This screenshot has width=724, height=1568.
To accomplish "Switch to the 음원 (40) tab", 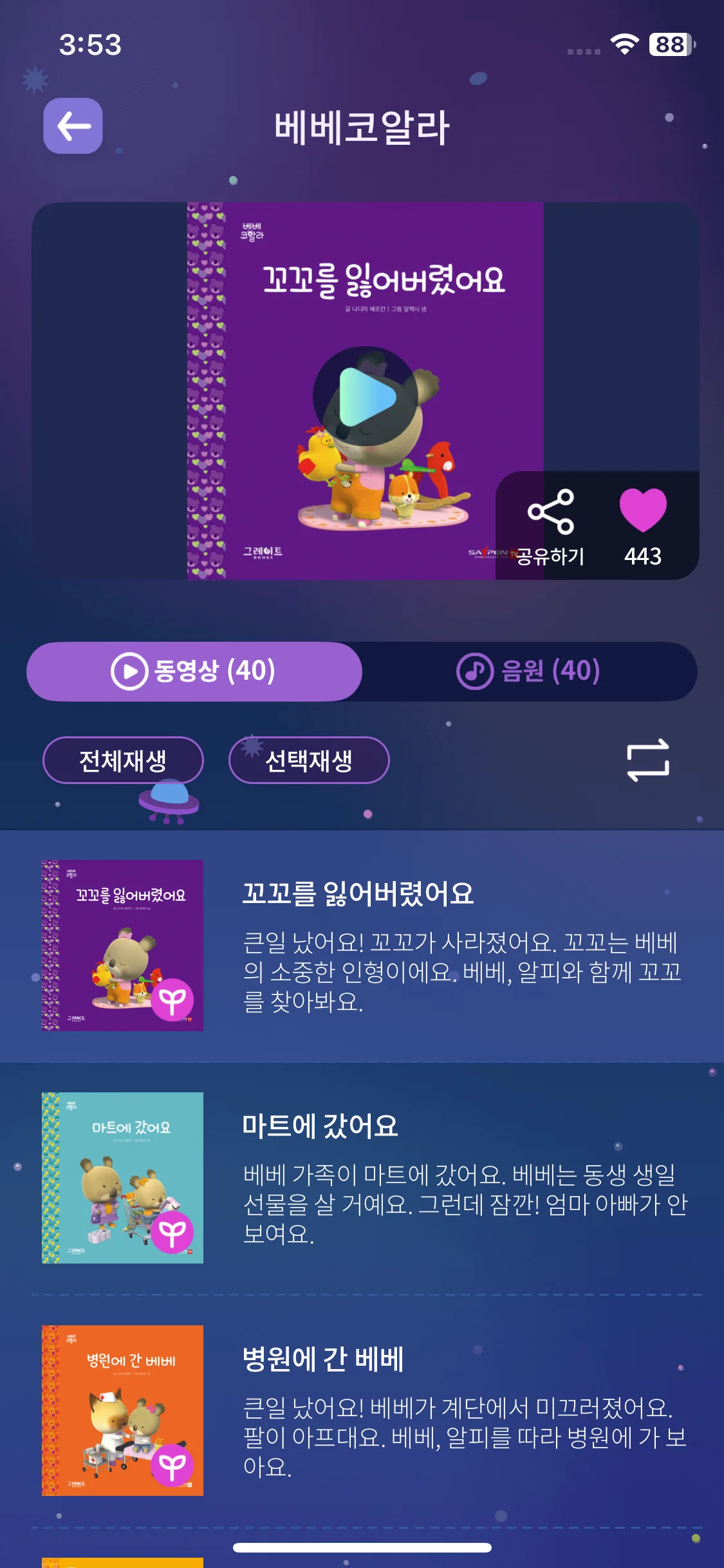I will [x=529, y=671].
